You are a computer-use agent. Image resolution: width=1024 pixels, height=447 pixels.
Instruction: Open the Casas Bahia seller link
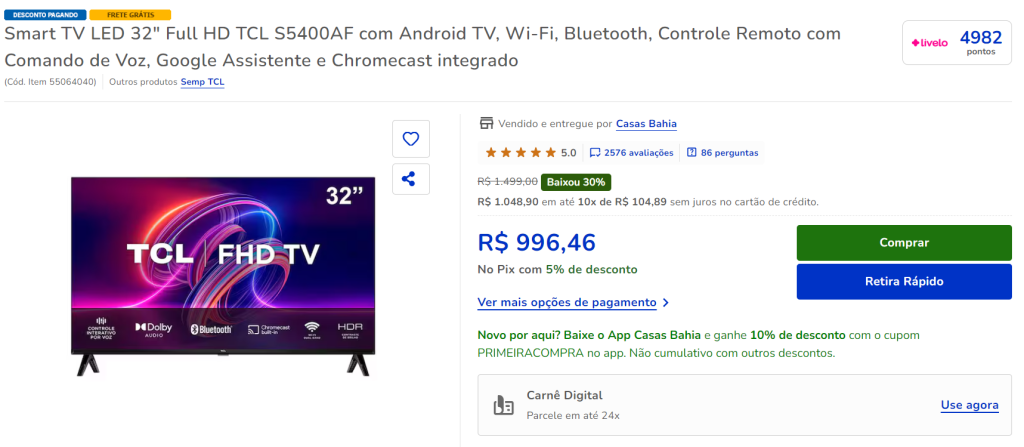click(646, 124)
